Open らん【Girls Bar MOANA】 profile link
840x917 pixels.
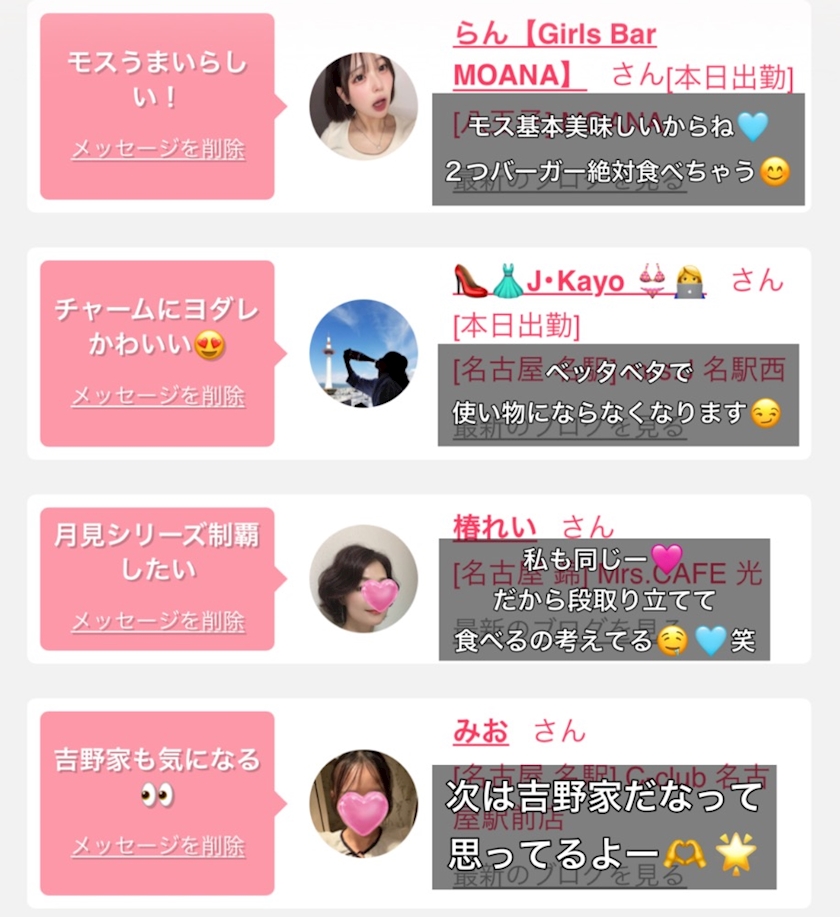click(555, 54)
